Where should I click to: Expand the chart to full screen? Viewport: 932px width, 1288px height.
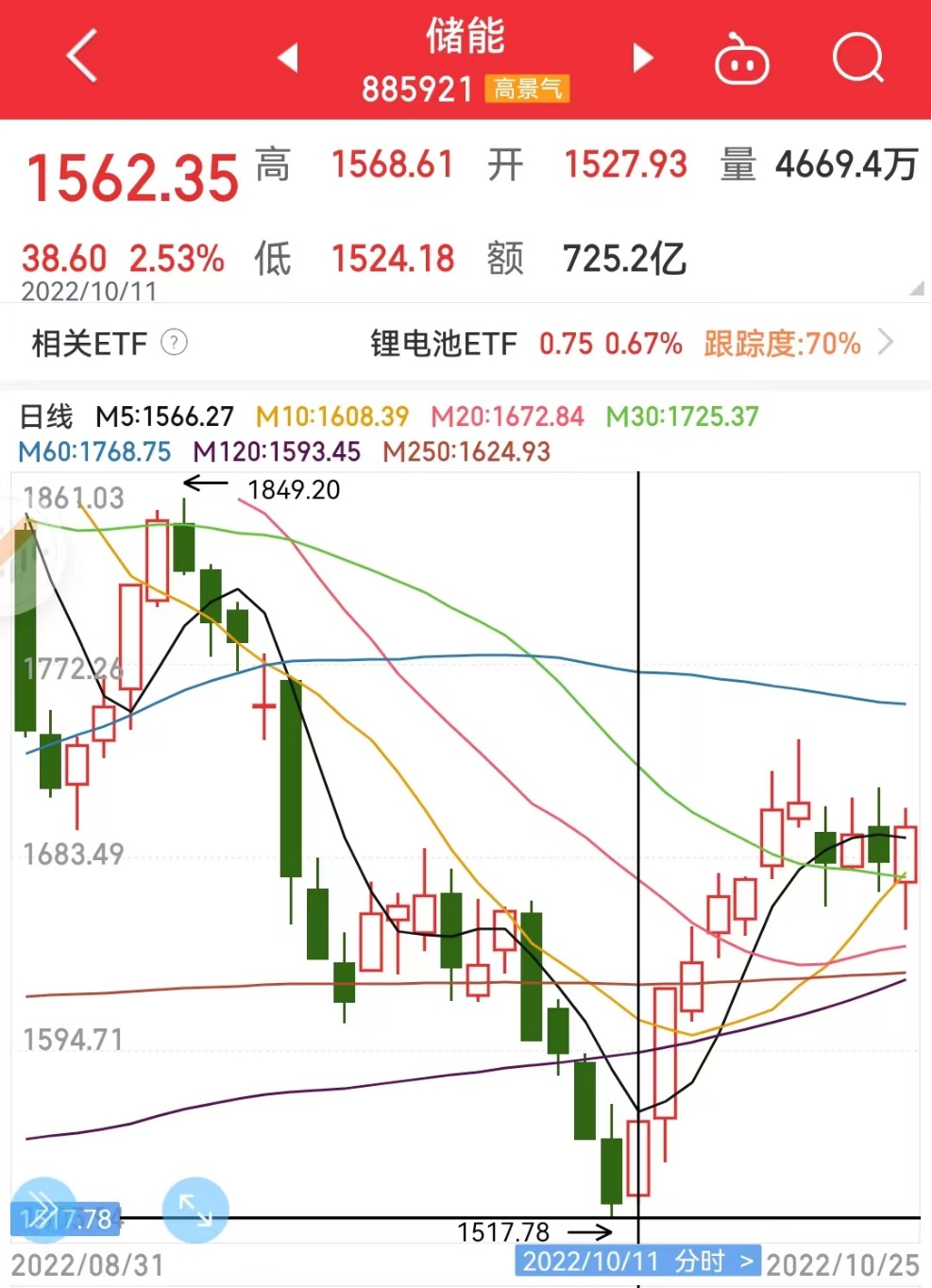(x=195, y=1210)
